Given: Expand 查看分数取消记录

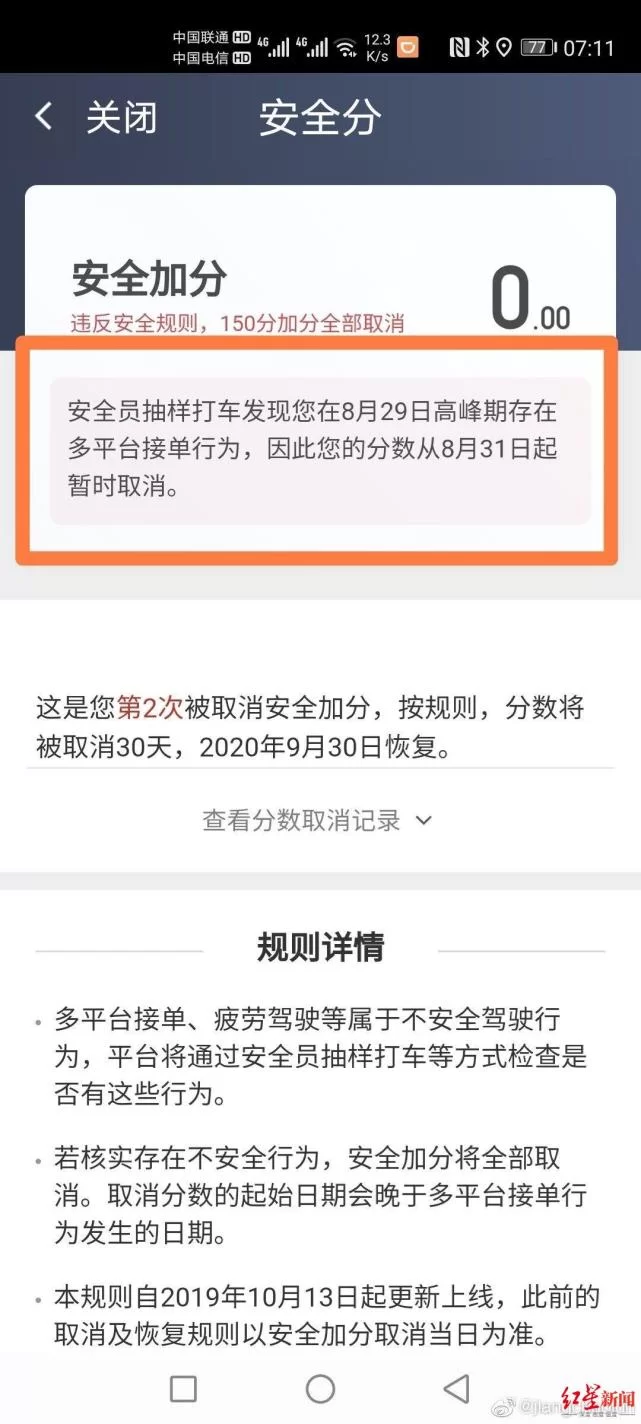Looking at the screenshot, I should click(318, 821).
